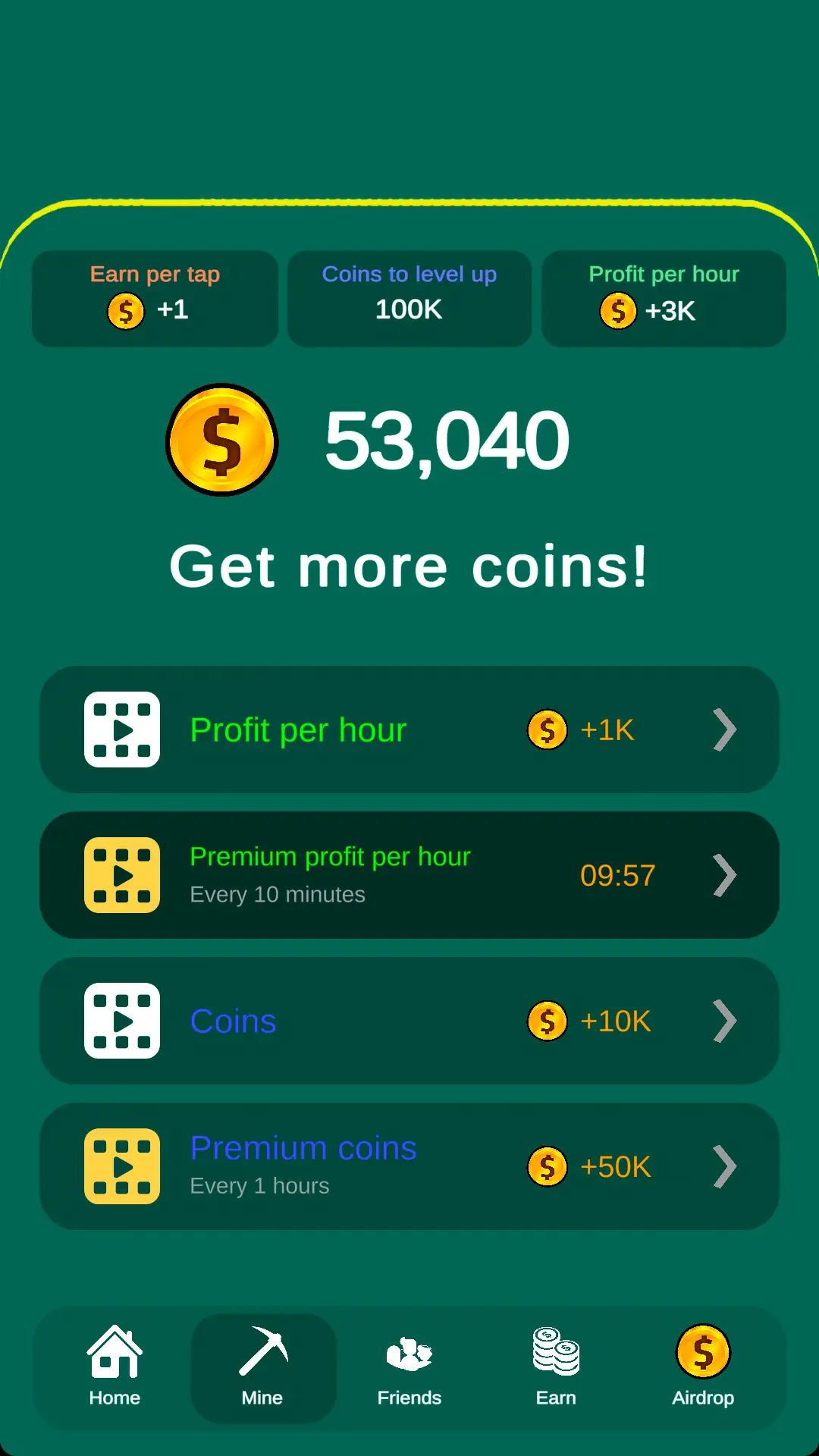Switch to the Mine tab
Viewport: 819px width, 1456px height.
[x=262, y=1368]
